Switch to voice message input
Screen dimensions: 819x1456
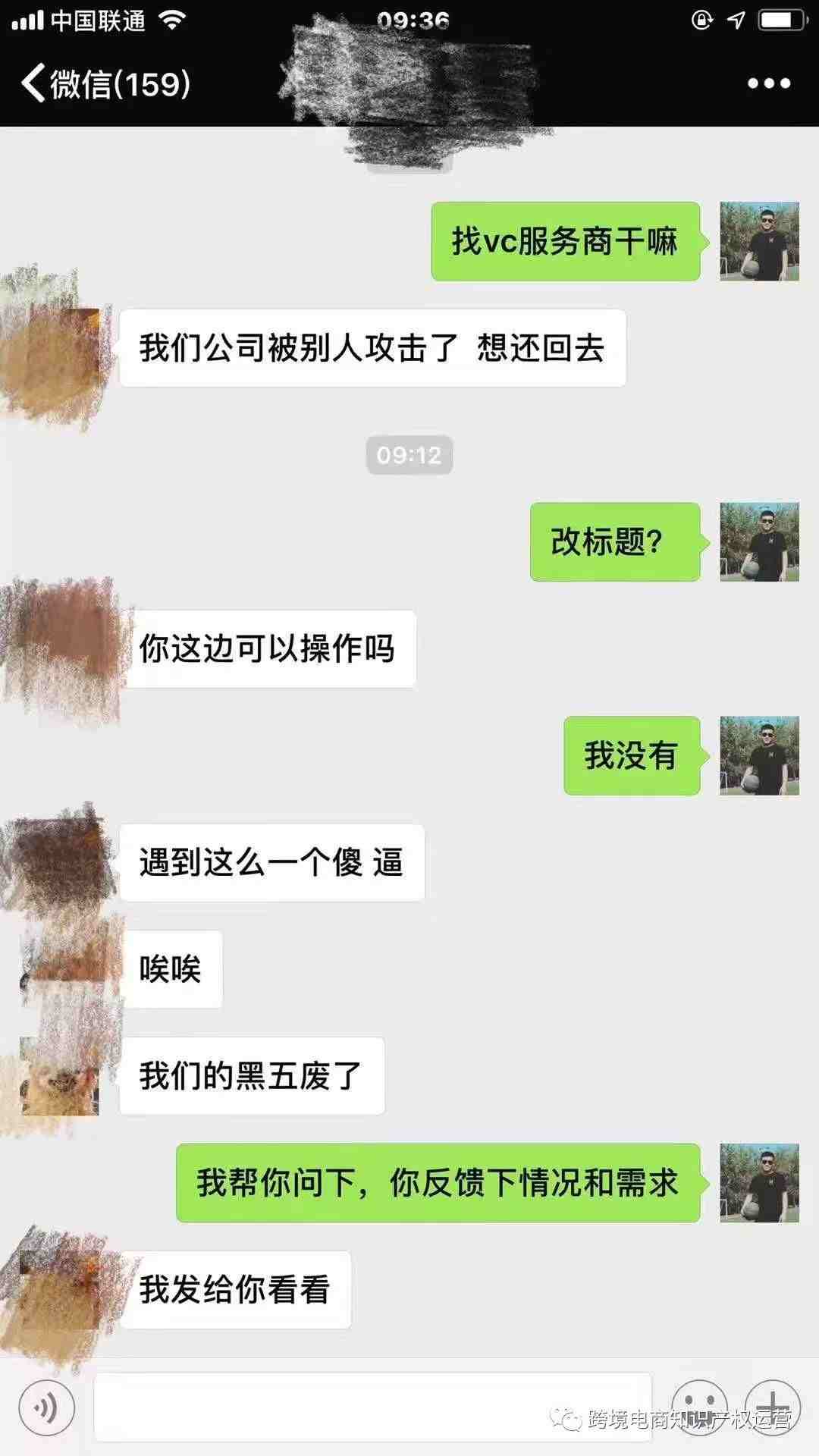click(x=47, y=1408)
